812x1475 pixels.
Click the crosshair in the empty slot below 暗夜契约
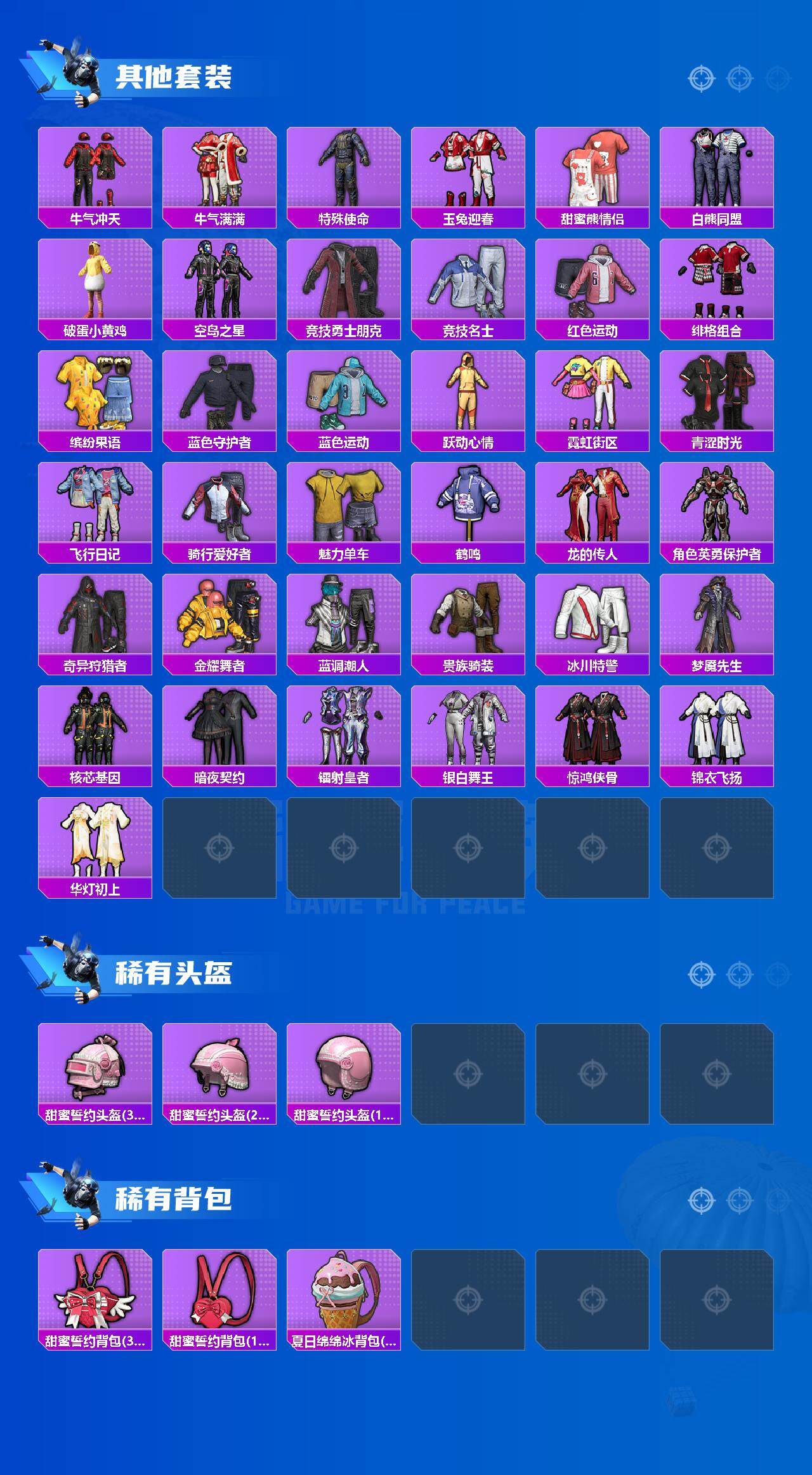tap(219, 848)
